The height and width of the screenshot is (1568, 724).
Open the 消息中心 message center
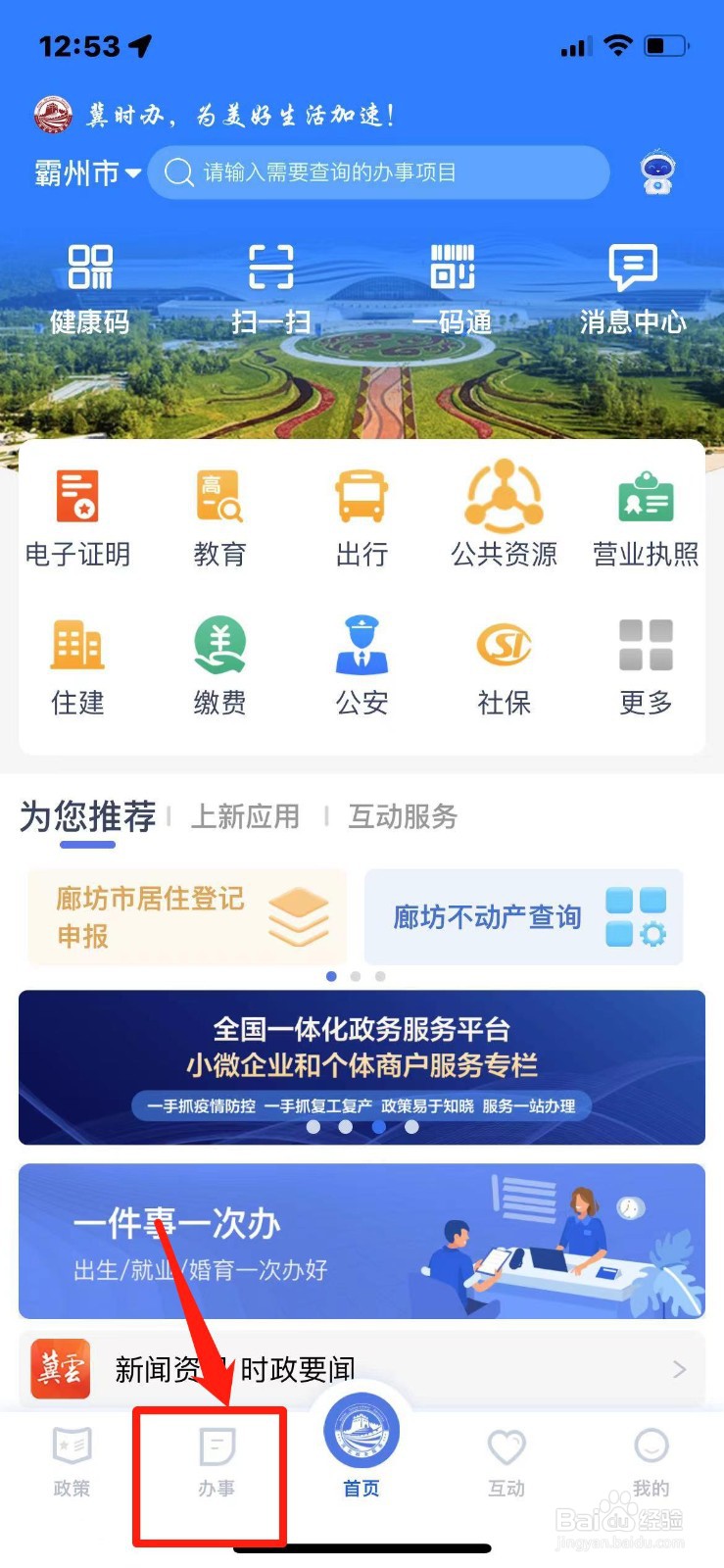634,284
